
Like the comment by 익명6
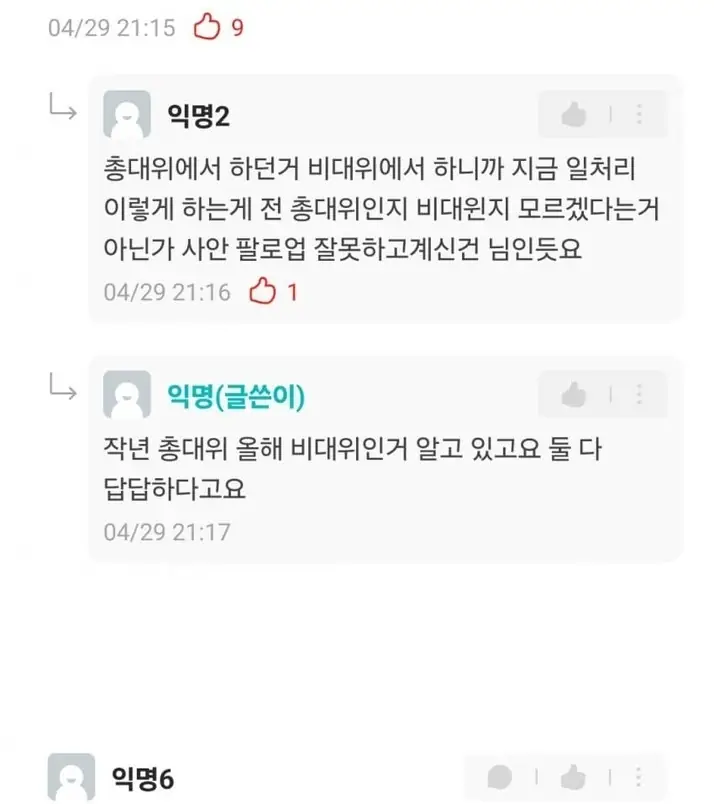coord(573,777)
